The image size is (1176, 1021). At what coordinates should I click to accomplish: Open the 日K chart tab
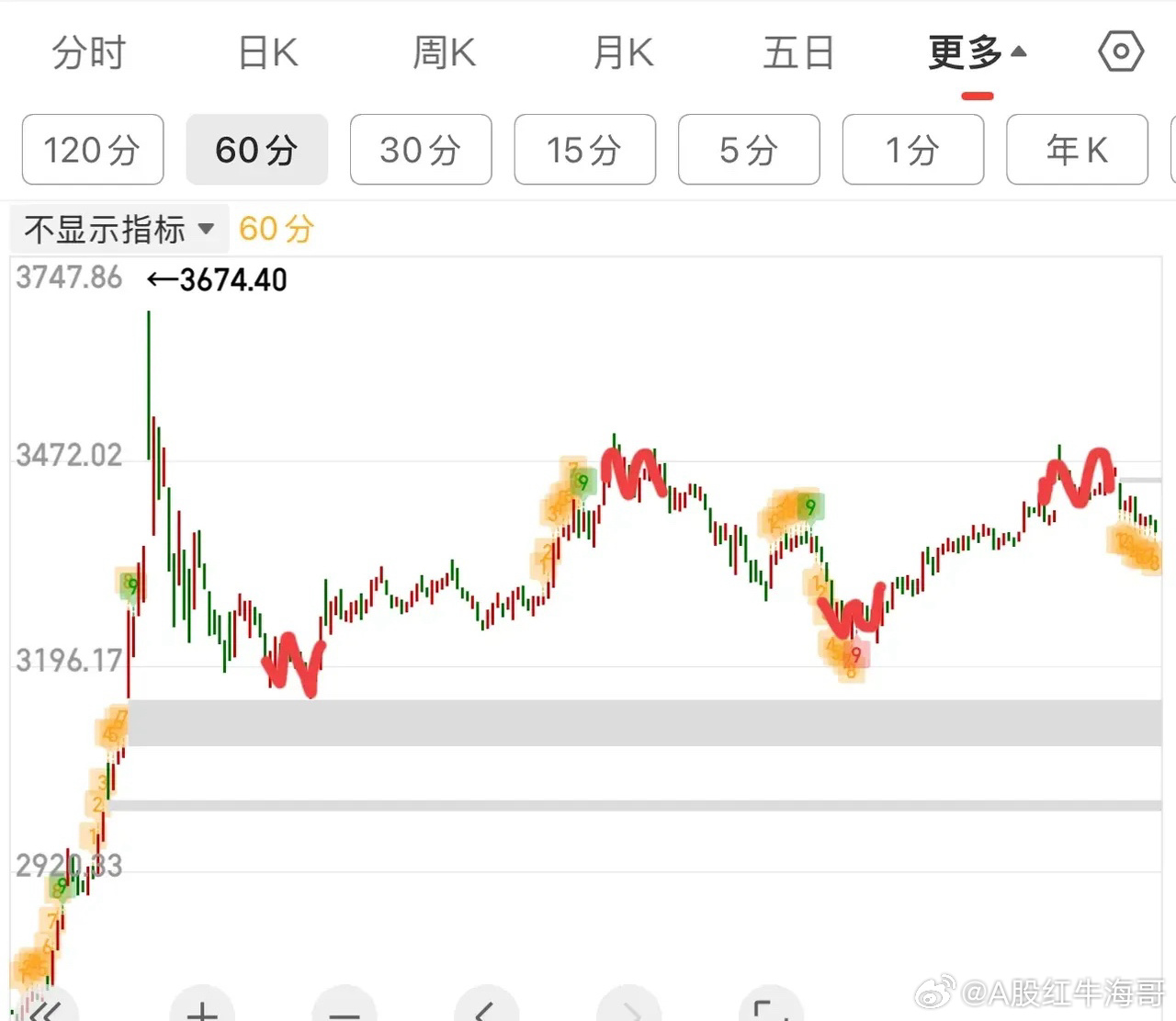coord(267,53)
